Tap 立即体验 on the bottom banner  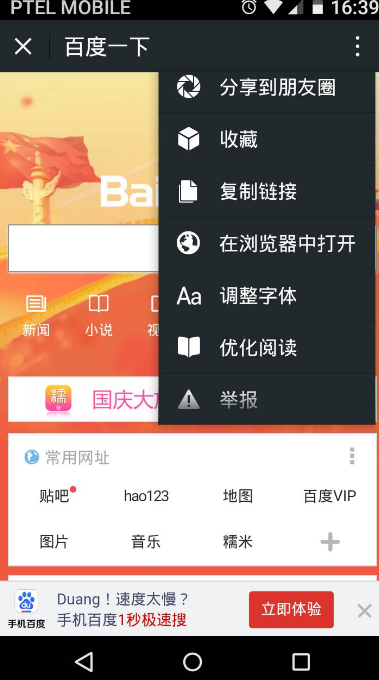[x=291, y=609]
